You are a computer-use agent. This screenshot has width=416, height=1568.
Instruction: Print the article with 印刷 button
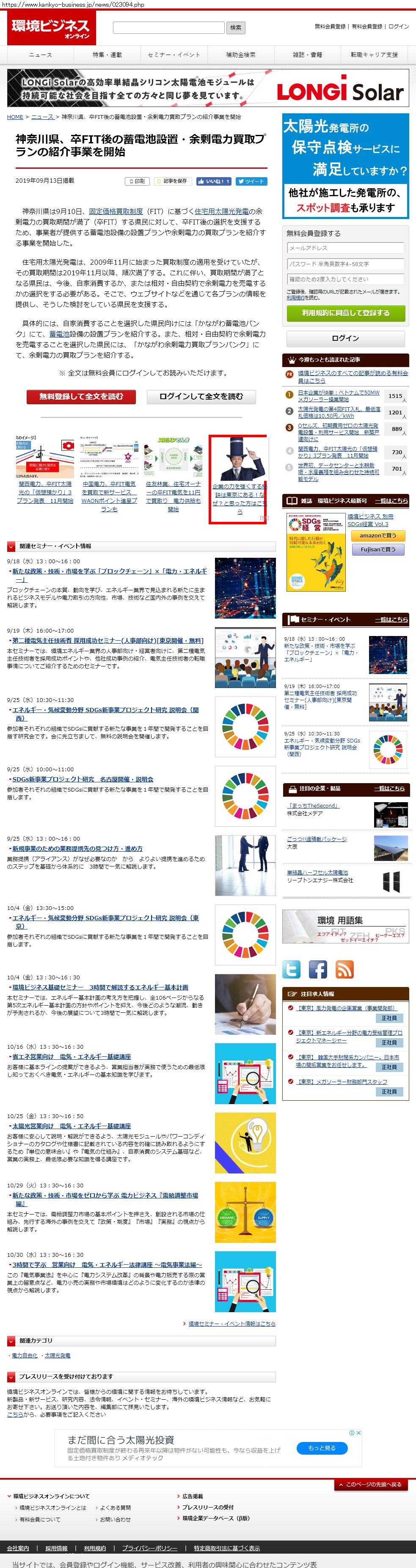pyautogui.click(x=137, y=181)
